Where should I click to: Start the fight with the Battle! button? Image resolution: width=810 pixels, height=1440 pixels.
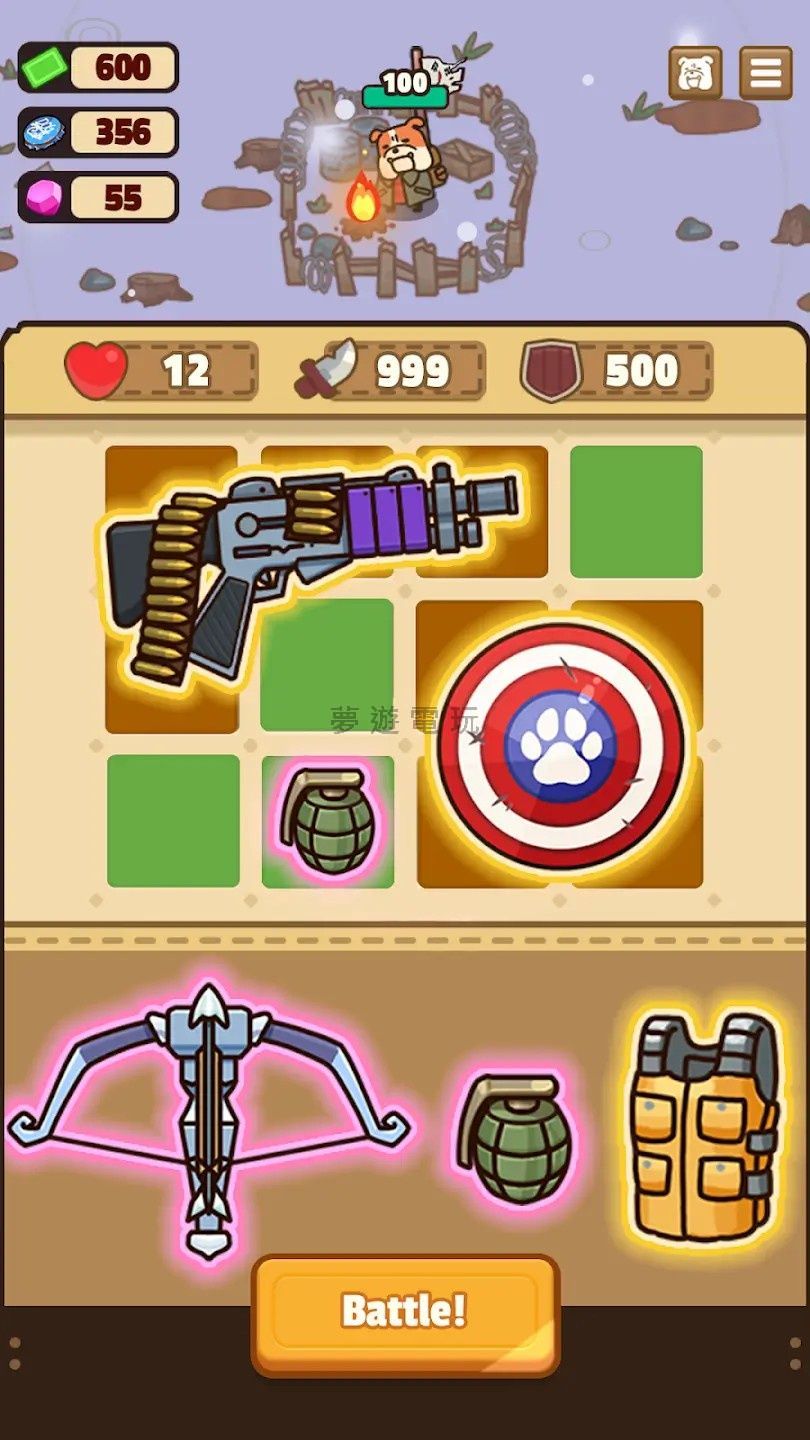[x=405, y=1311]
